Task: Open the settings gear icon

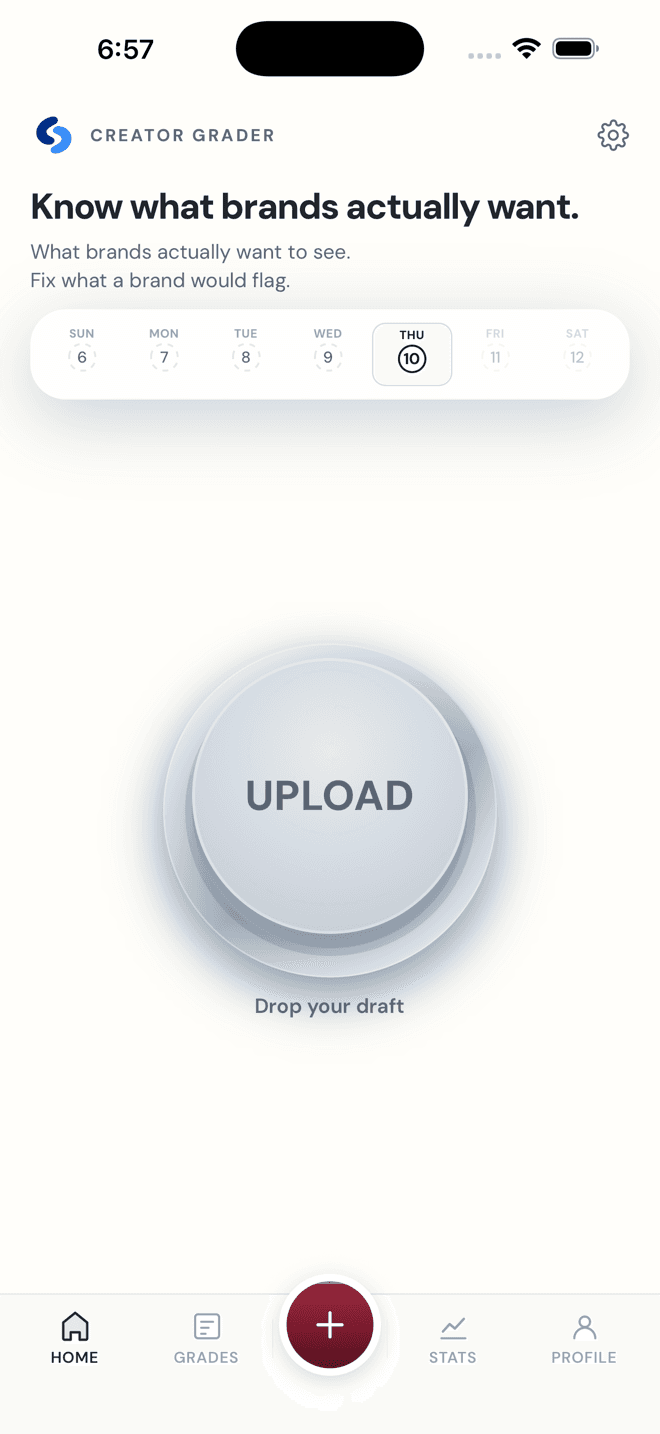Action: [613, 135]
